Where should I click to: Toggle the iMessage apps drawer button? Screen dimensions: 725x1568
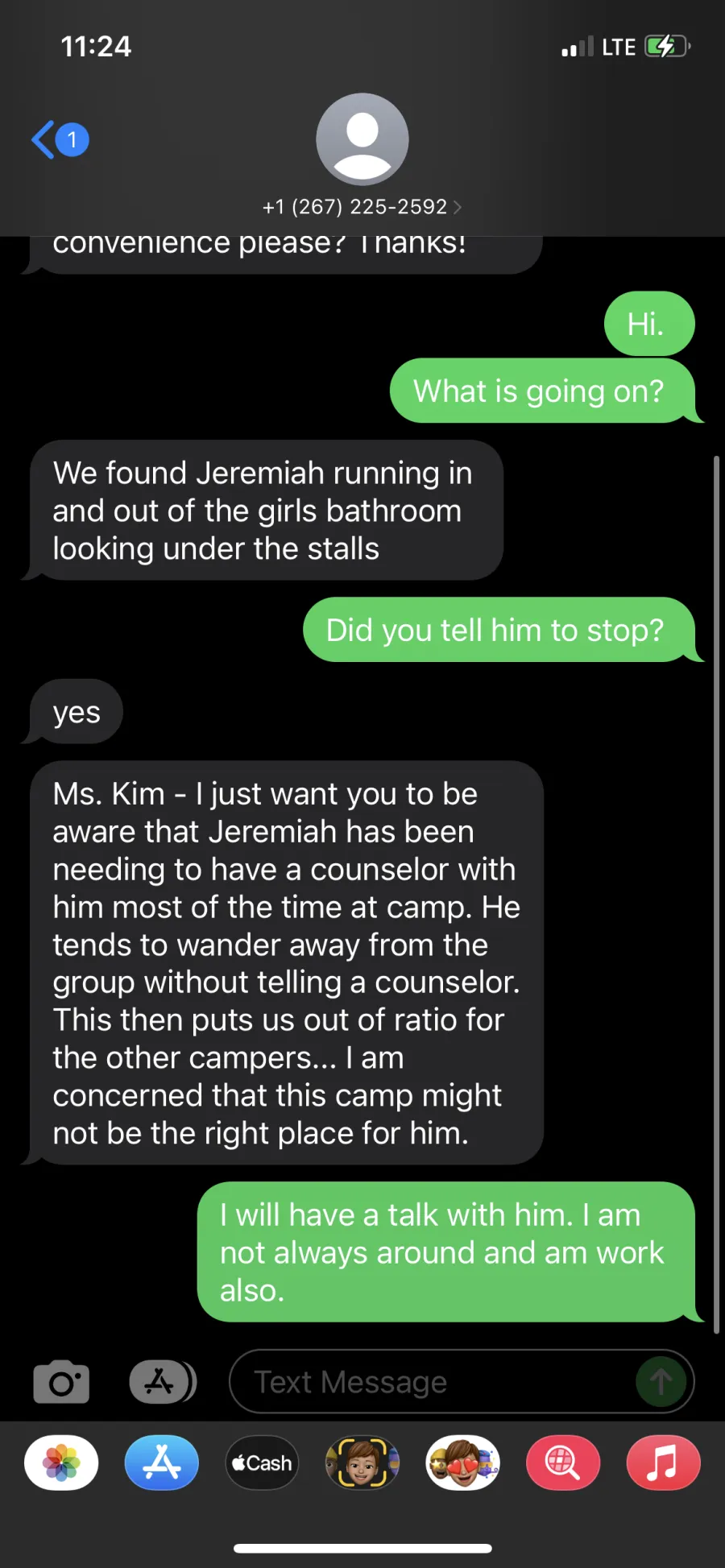coord(162,1382)
